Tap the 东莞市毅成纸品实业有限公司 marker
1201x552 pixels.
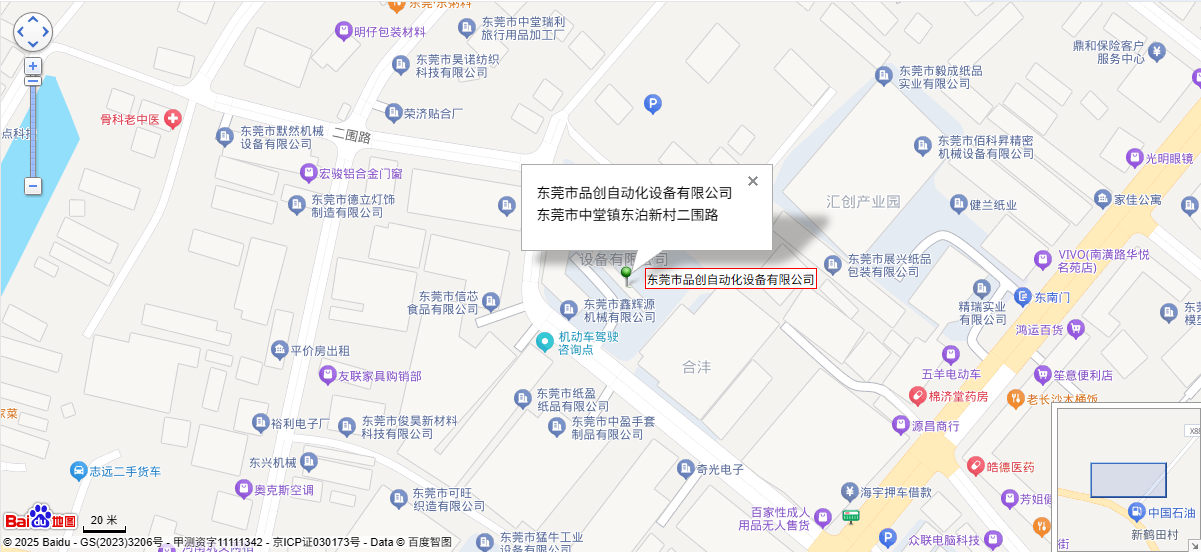coord(883,76)
